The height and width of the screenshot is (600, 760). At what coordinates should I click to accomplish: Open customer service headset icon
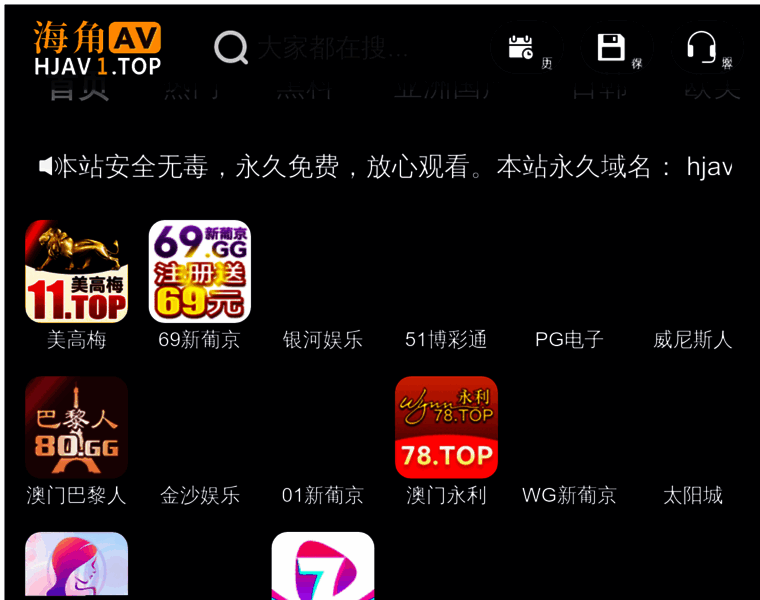(x=701, y=47)
